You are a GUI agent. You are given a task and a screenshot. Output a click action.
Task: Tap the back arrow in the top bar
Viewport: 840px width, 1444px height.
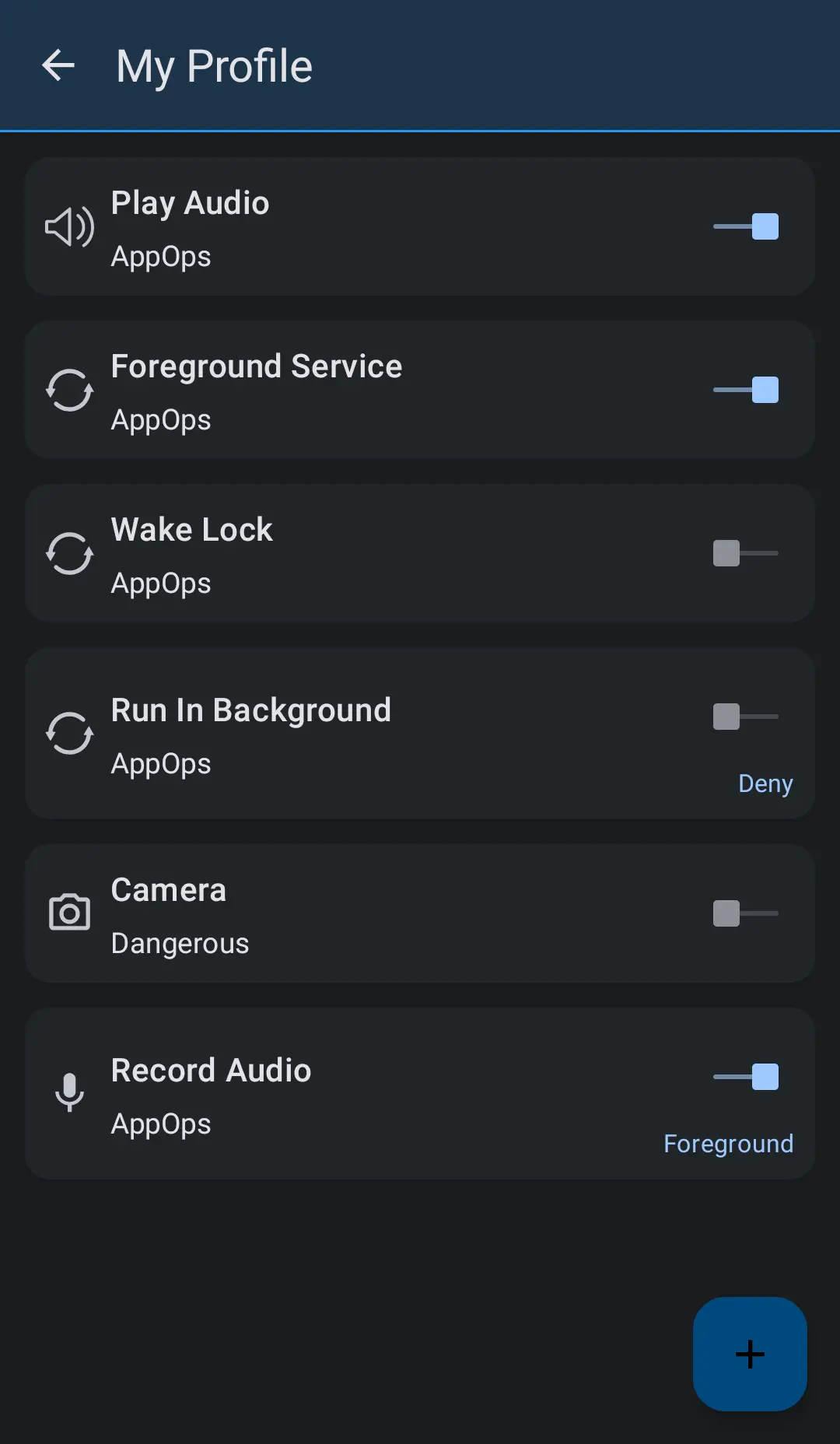[58, 65]
